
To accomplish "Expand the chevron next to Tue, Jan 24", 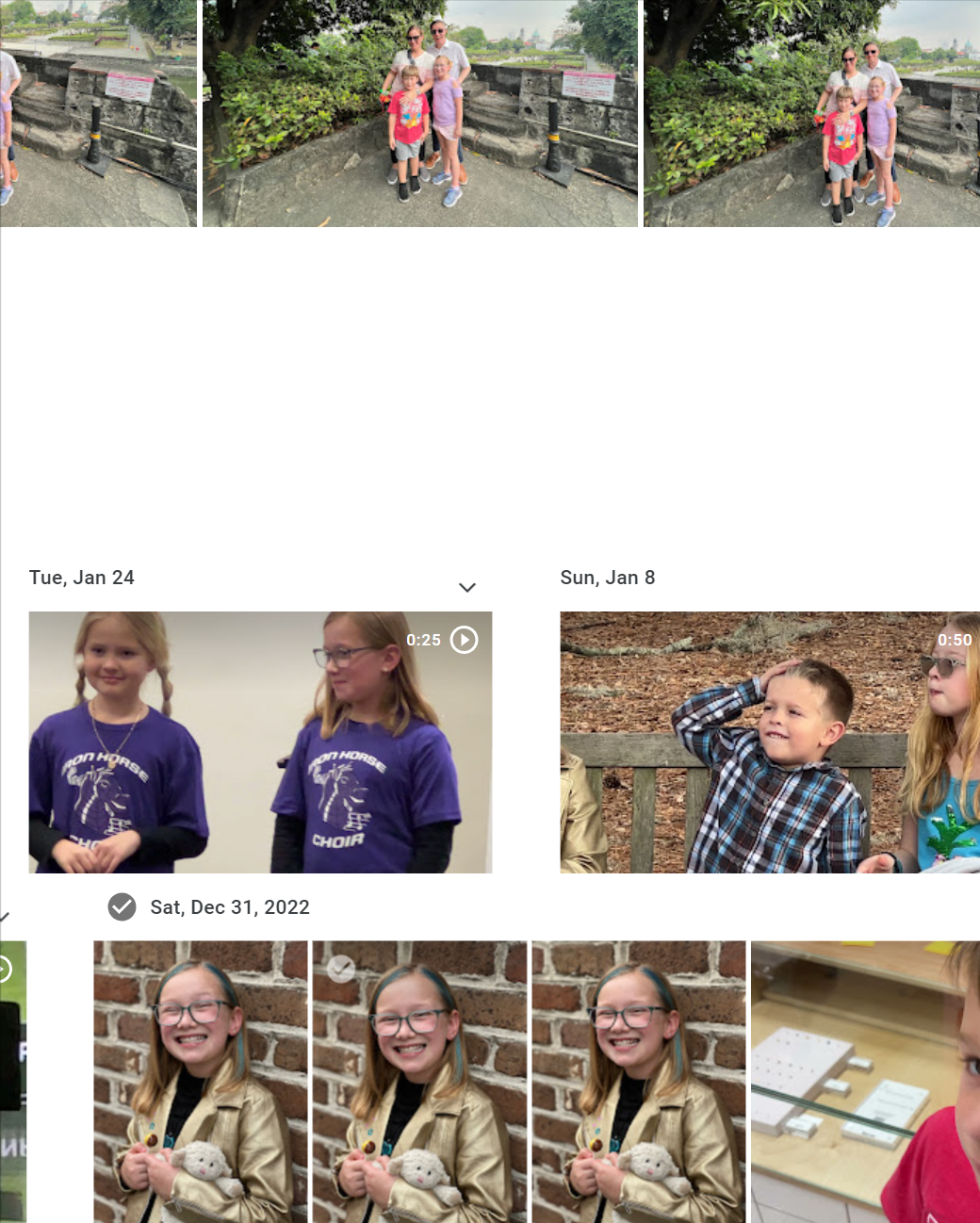I will 466,587.
